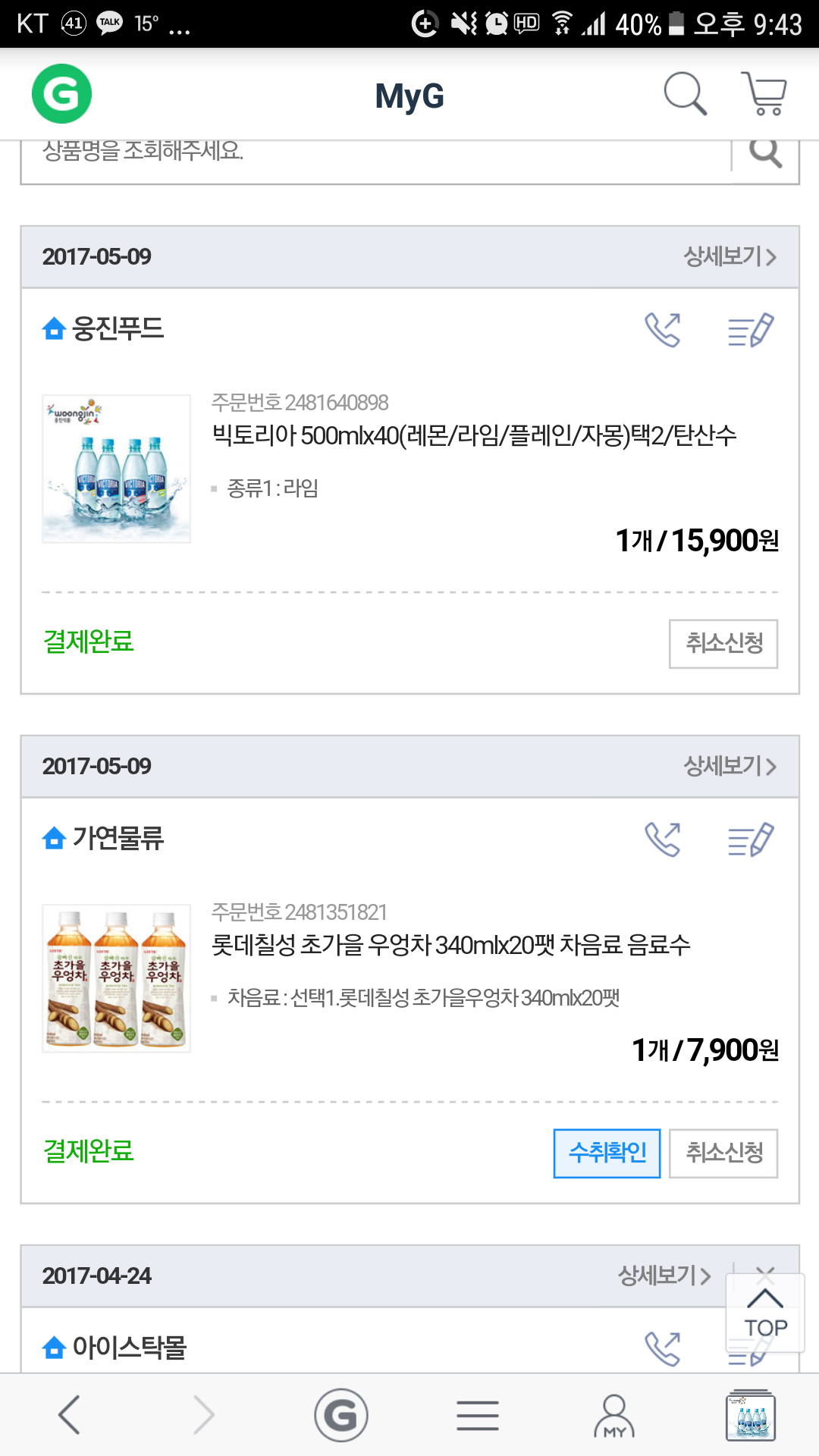Call seller 가연물류
Viewport: 819px width, 1456px height.
[x=663, y=839]
